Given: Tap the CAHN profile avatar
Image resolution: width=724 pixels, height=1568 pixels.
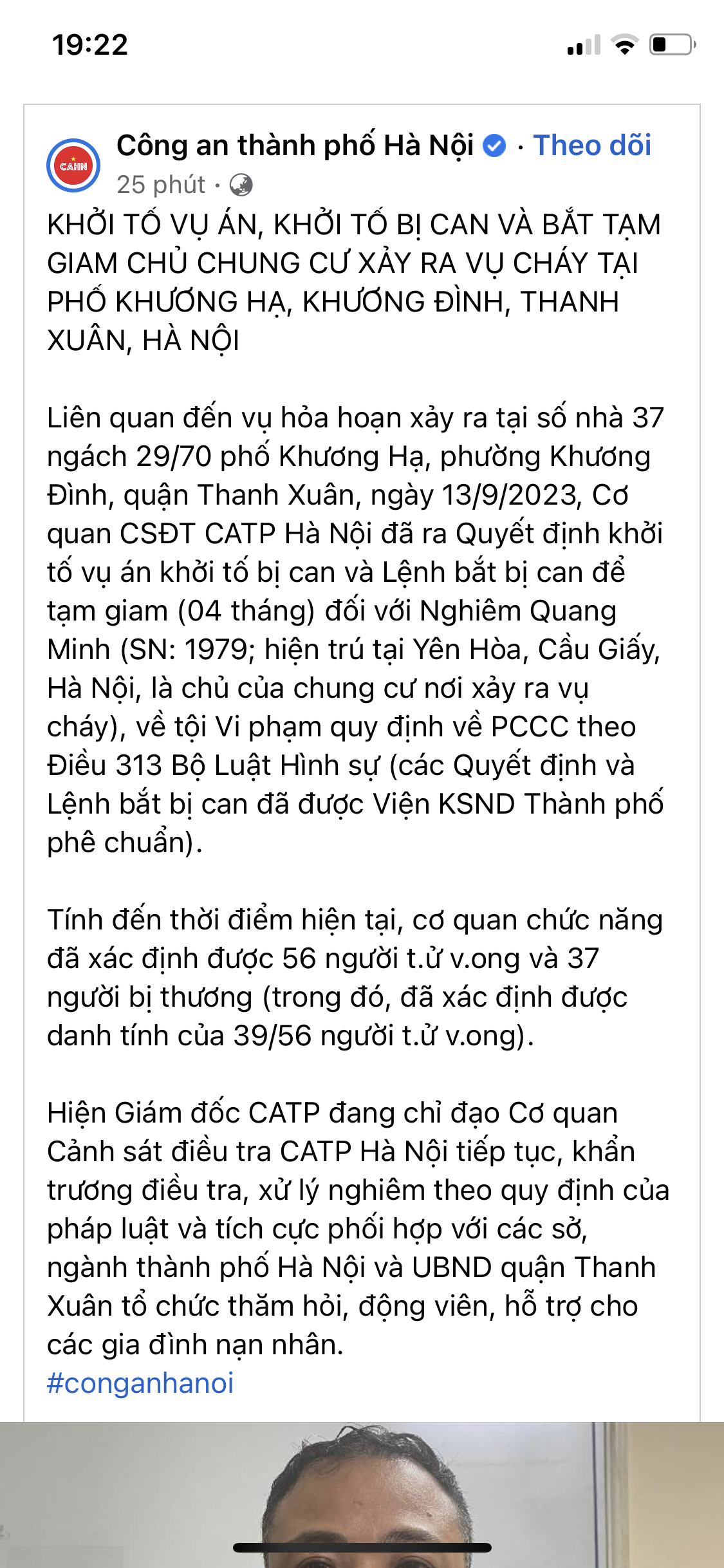Looking at the screenshot, I should 73,165.
